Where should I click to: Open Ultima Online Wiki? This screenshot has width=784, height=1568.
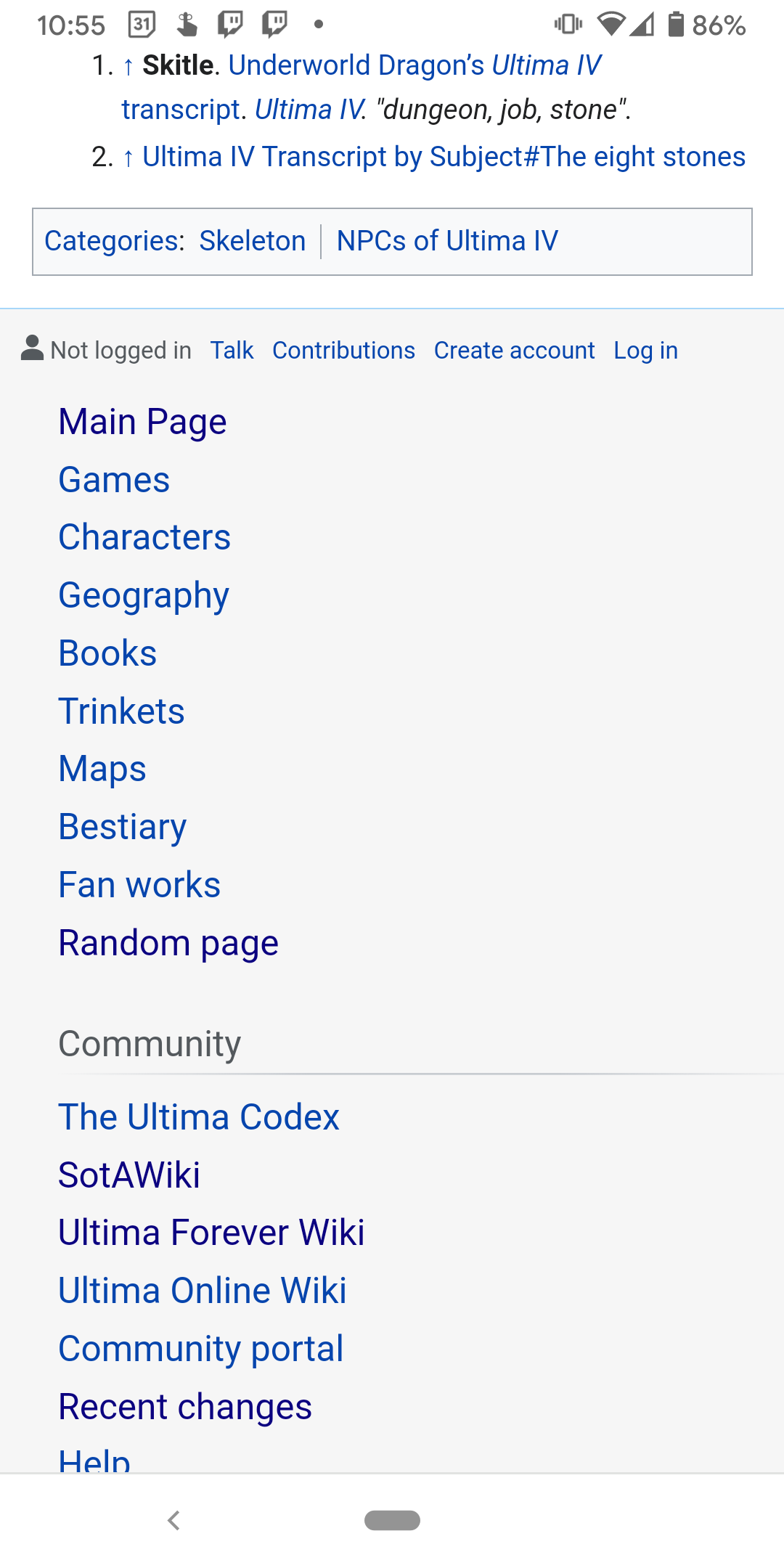click(203, 1291)
